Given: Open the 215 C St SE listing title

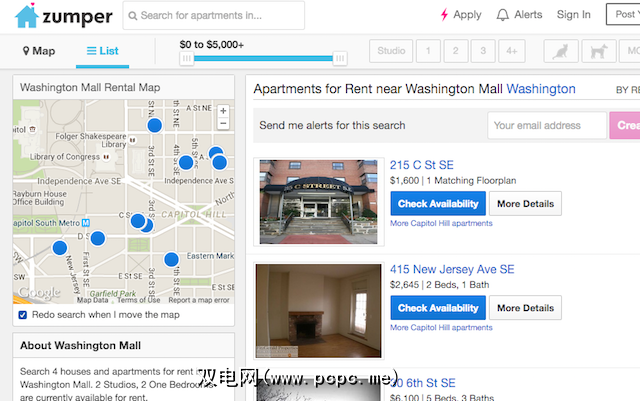Looking at the screenshot, I should click(x=422, y=165).
